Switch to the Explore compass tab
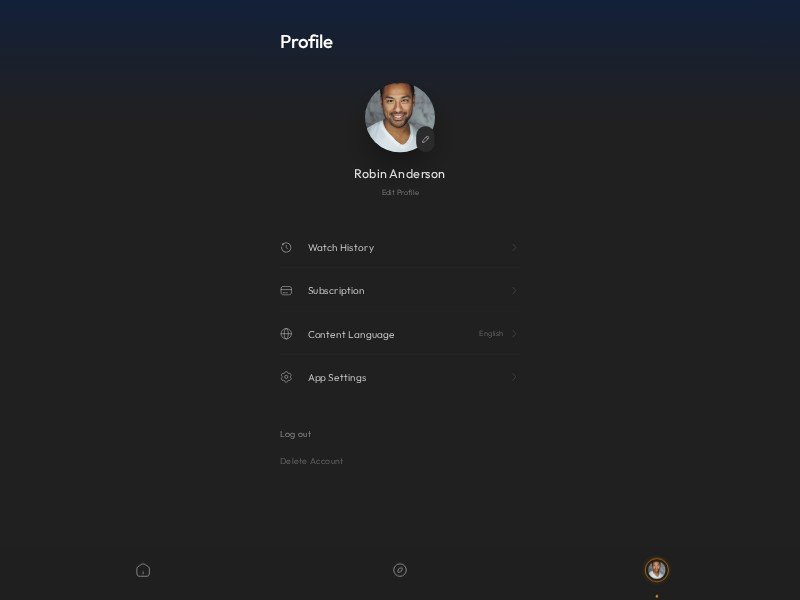Image resolution: width=800 pixels, height=600 pixels. 400,570
